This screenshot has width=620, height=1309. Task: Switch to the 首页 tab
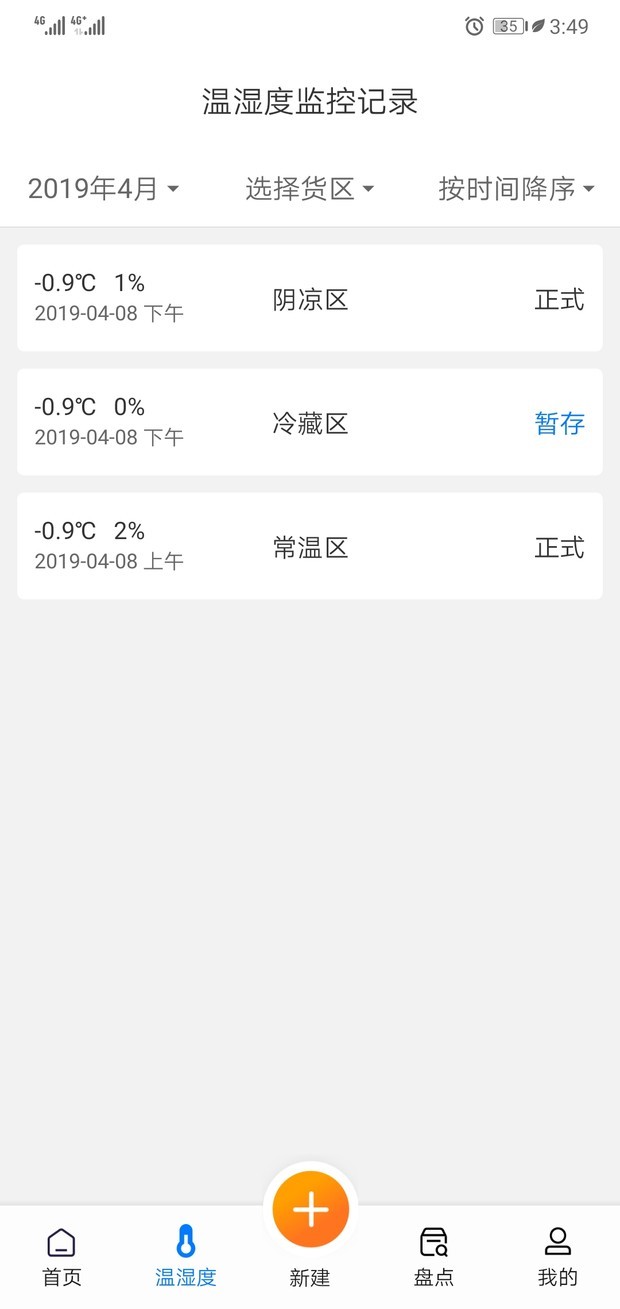[62, 1257]
